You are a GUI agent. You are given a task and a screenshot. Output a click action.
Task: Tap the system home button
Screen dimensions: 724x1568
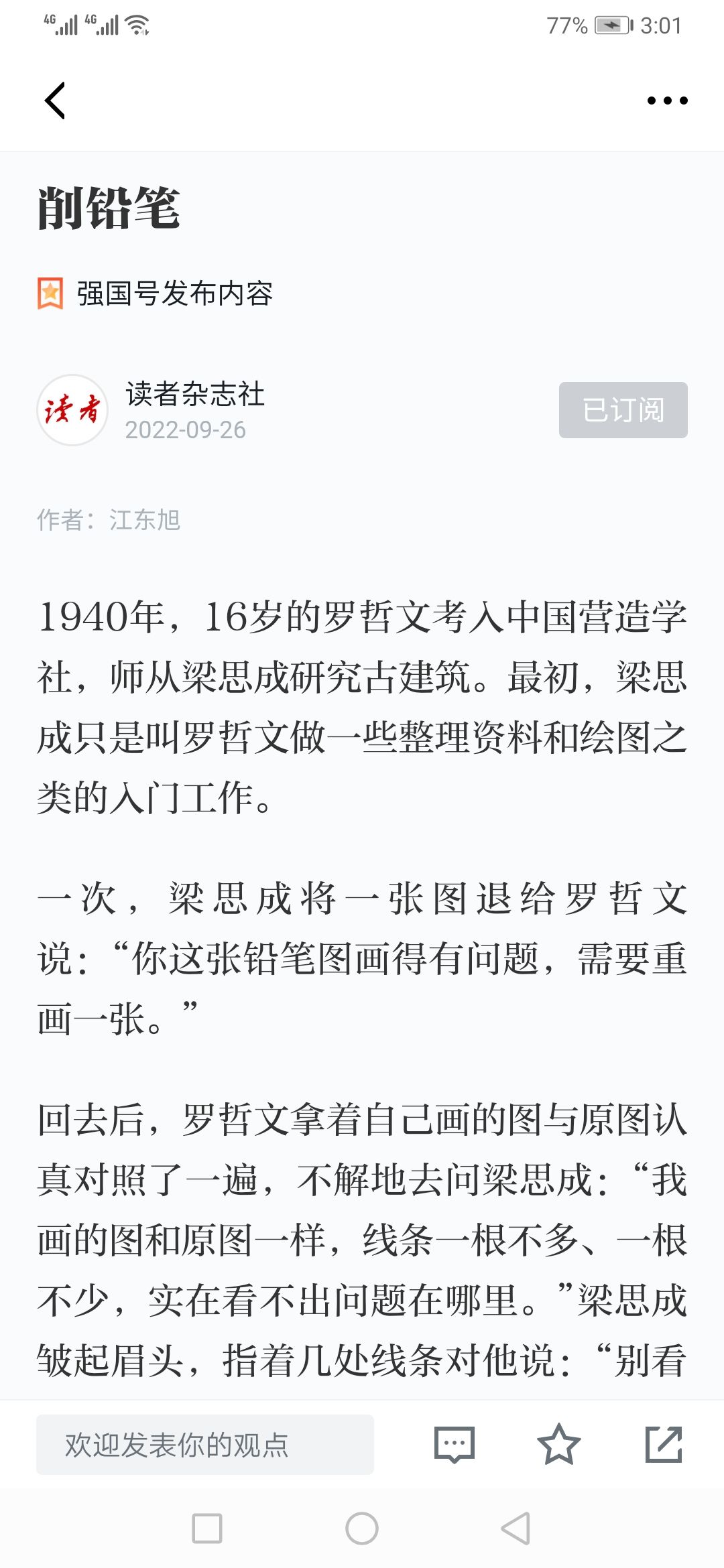point(362,1528)
